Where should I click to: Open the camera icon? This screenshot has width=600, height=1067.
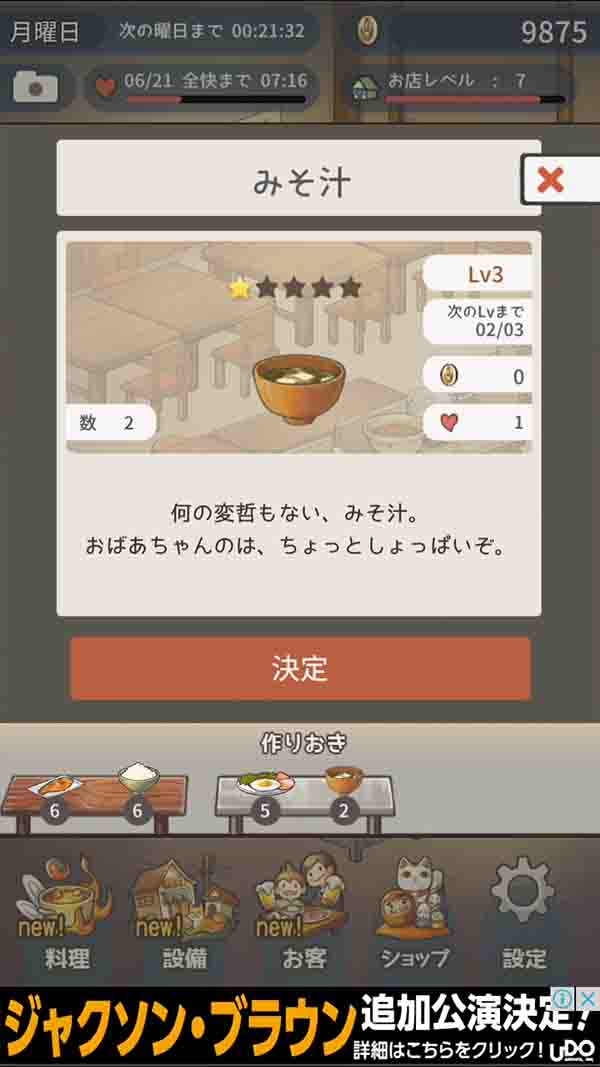[36, 86]
